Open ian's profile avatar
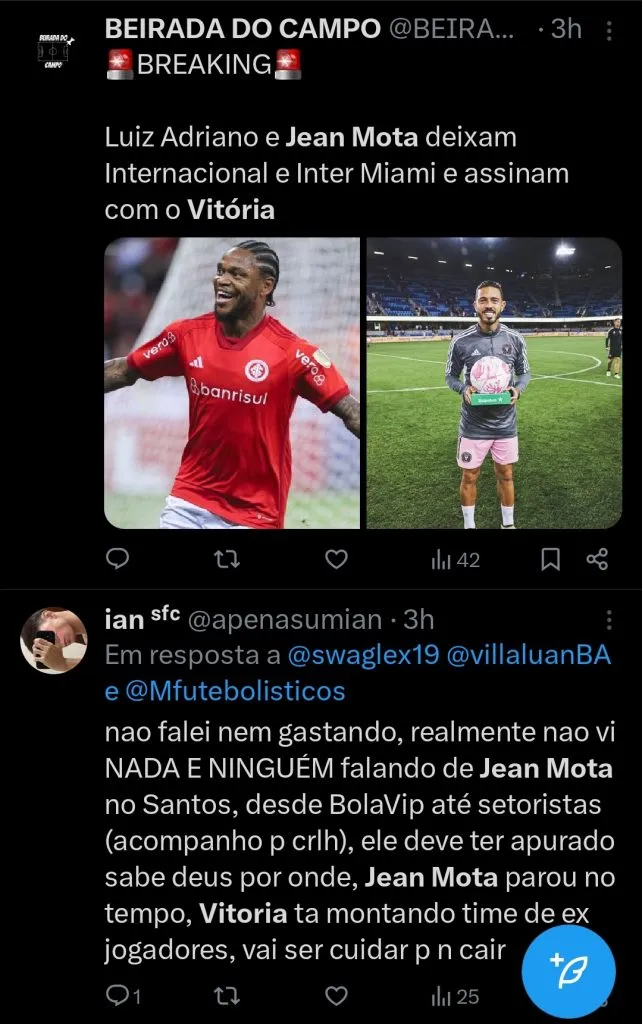The image size is (642, 1024). coord(53,640)
